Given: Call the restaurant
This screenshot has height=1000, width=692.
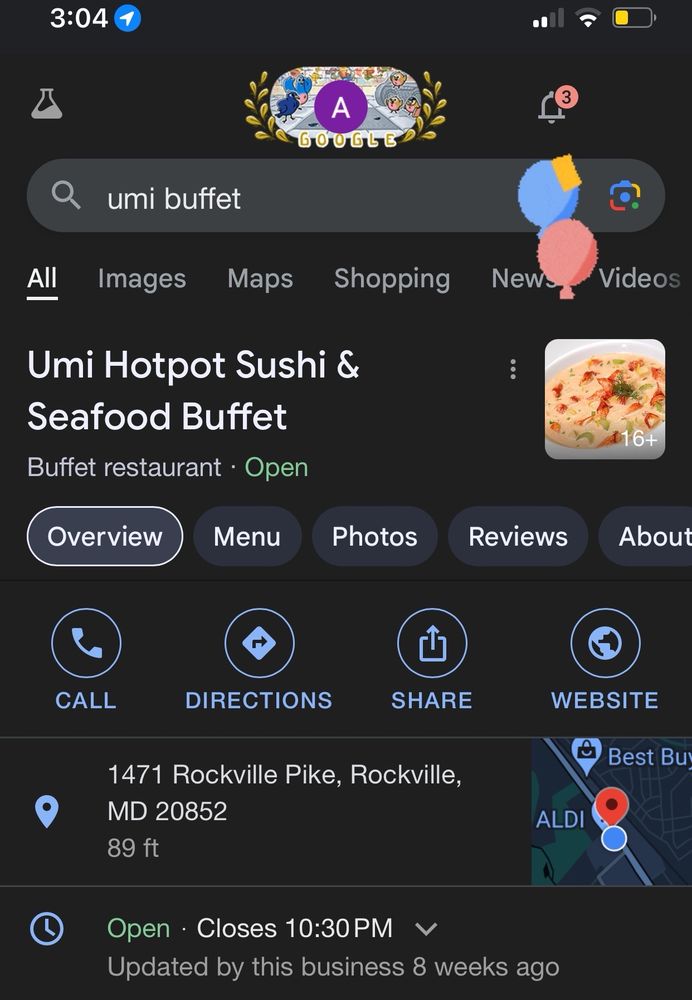Looking at the screenshot, I should click(86, 660).
